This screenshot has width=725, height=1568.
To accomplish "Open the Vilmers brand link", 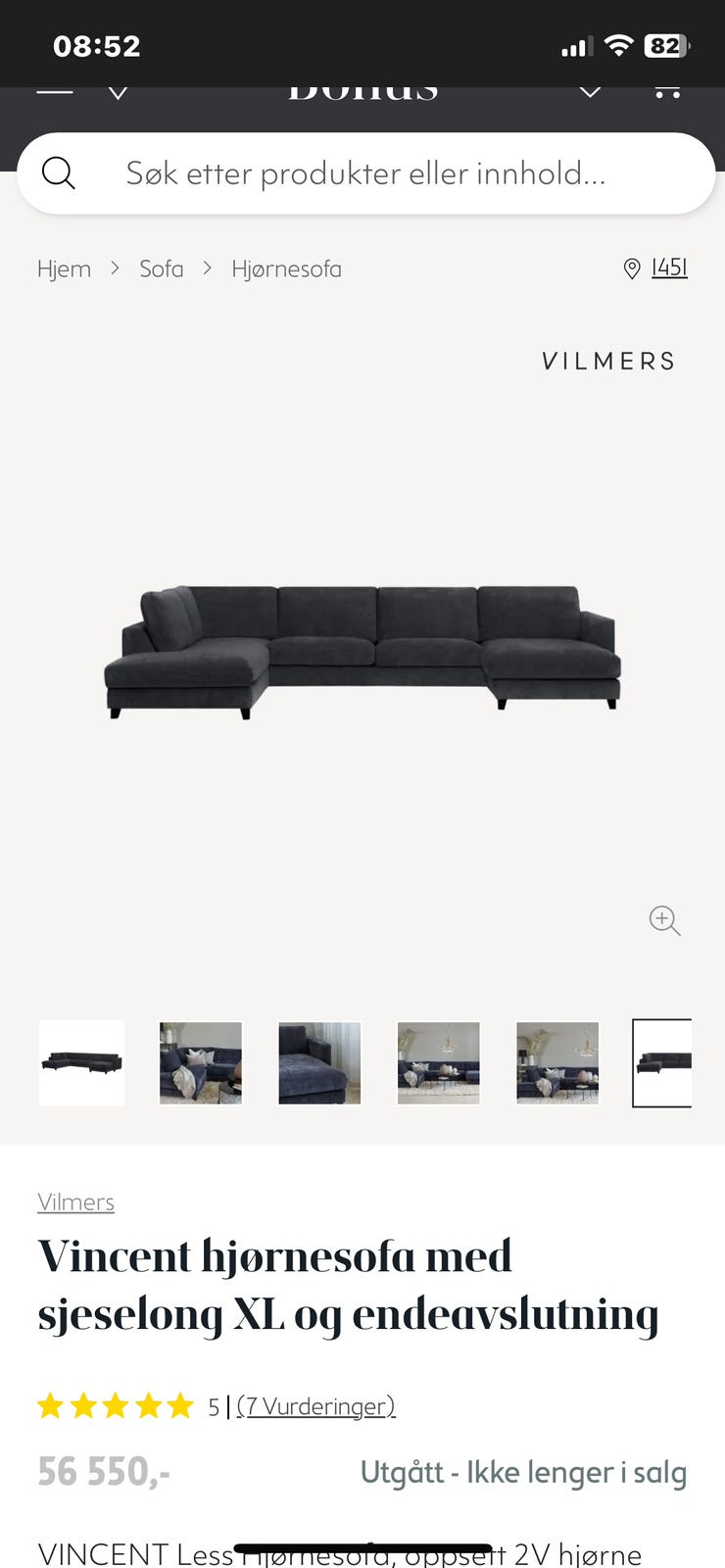I will point(75,1201).
